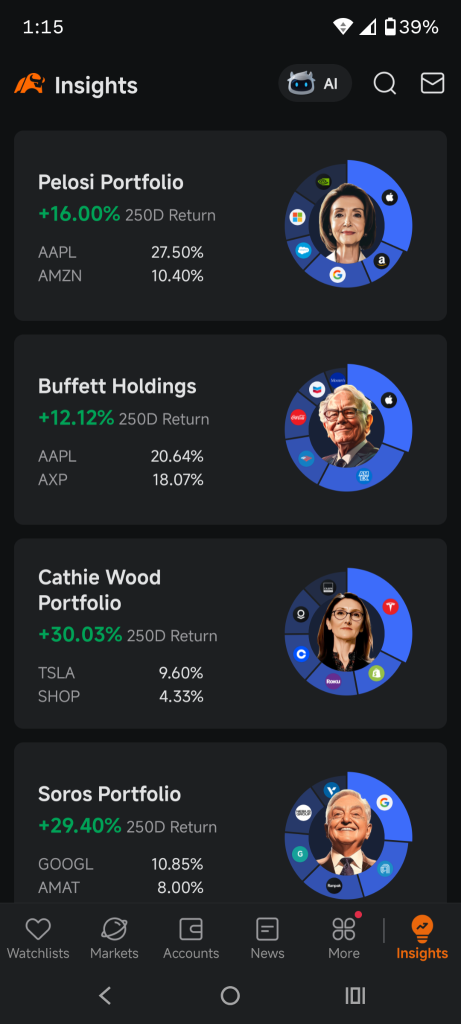Tap the system back button
The height and width of the screenshot is (1024, 461).
pyautogui.click(x=105, y=995)
